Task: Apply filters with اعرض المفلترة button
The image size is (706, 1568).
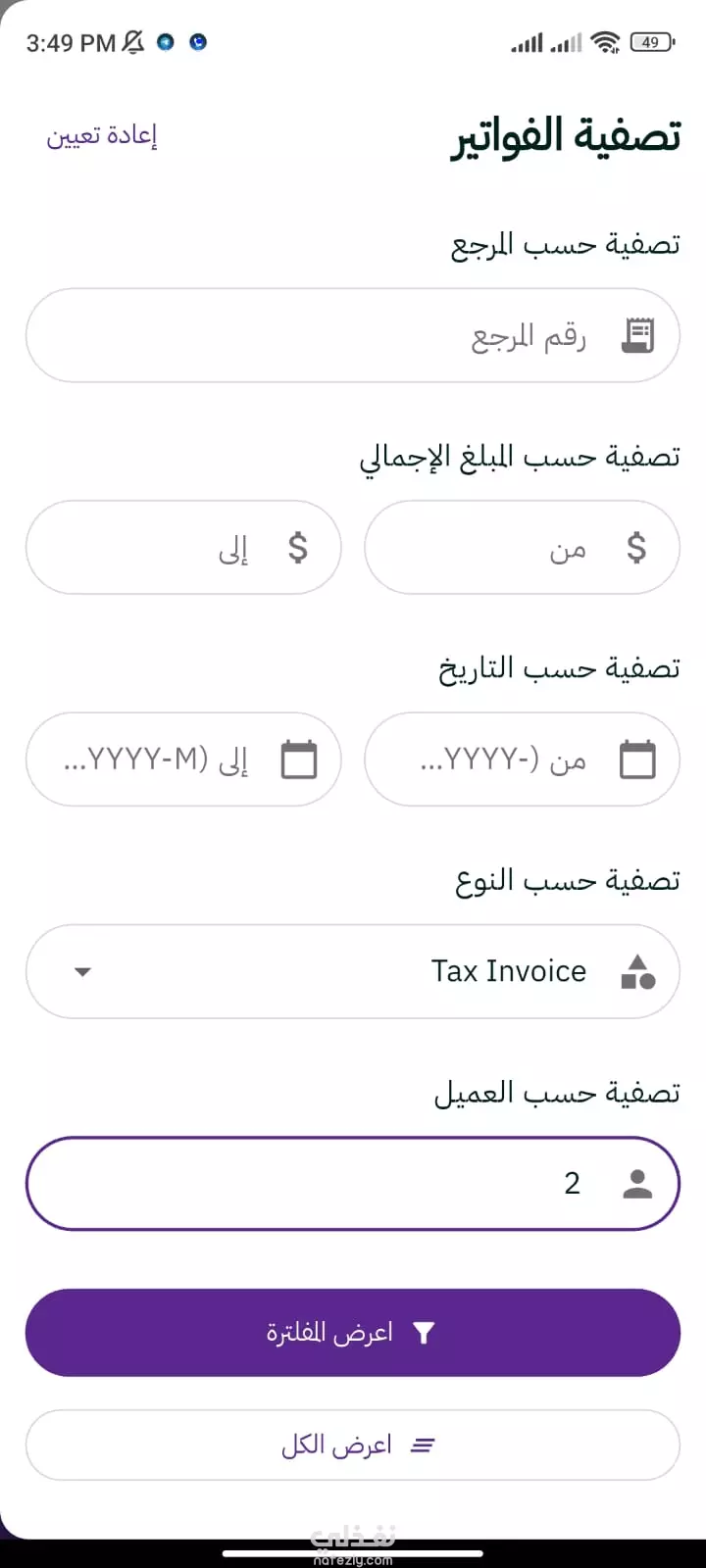Action: (353, 1332)
